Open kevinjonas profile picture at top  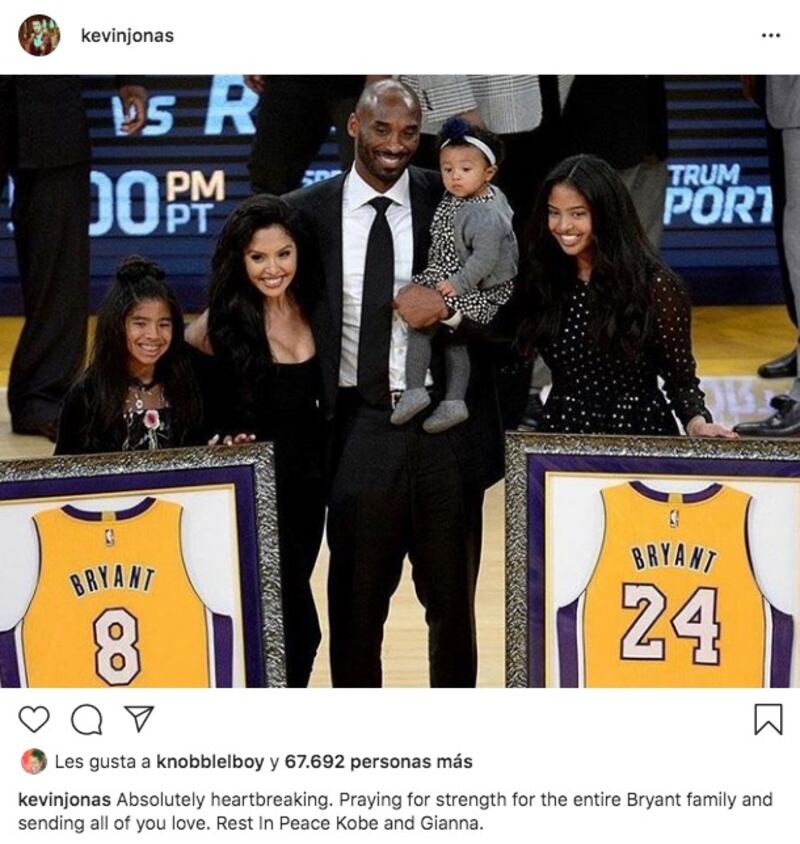tap(39, 35)
